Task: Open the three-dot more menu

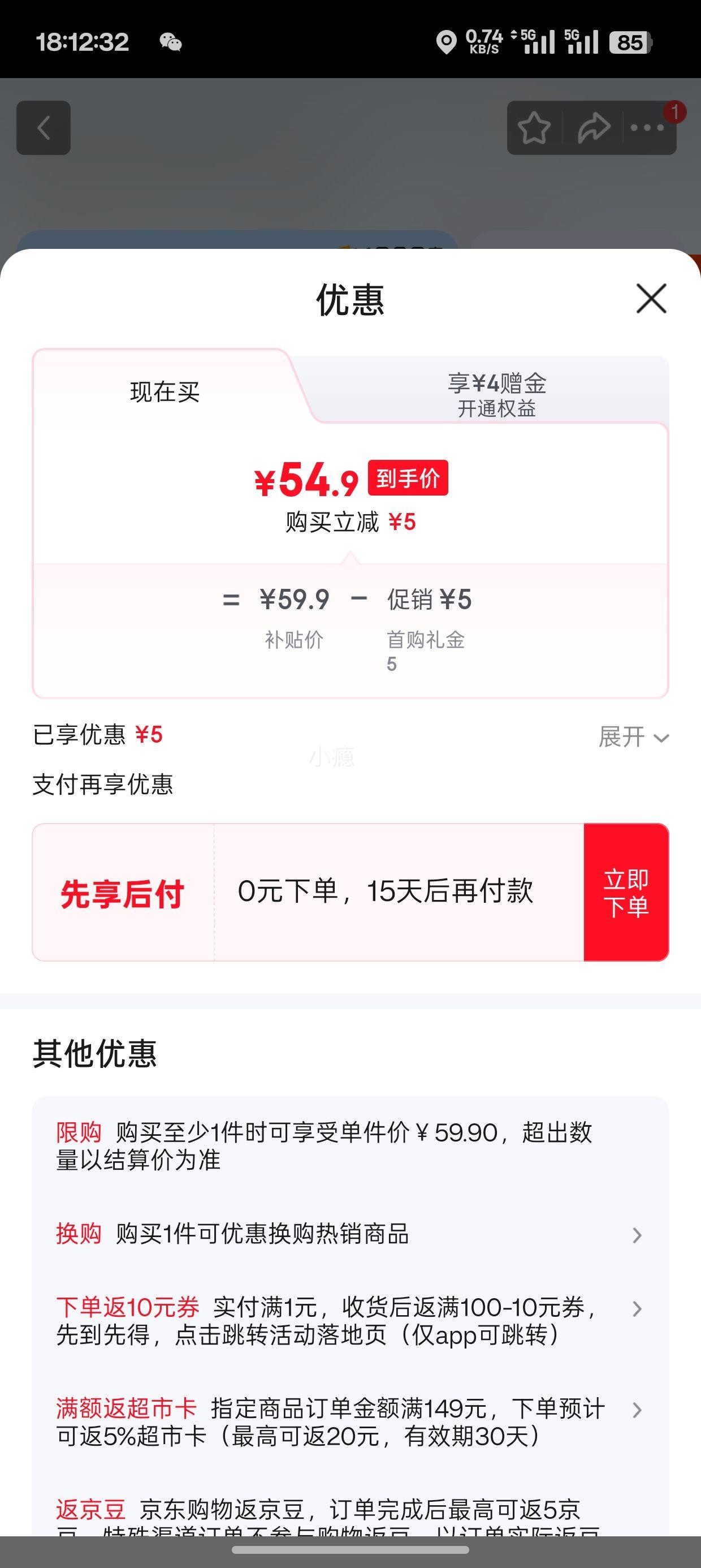Action: point(647,128)
